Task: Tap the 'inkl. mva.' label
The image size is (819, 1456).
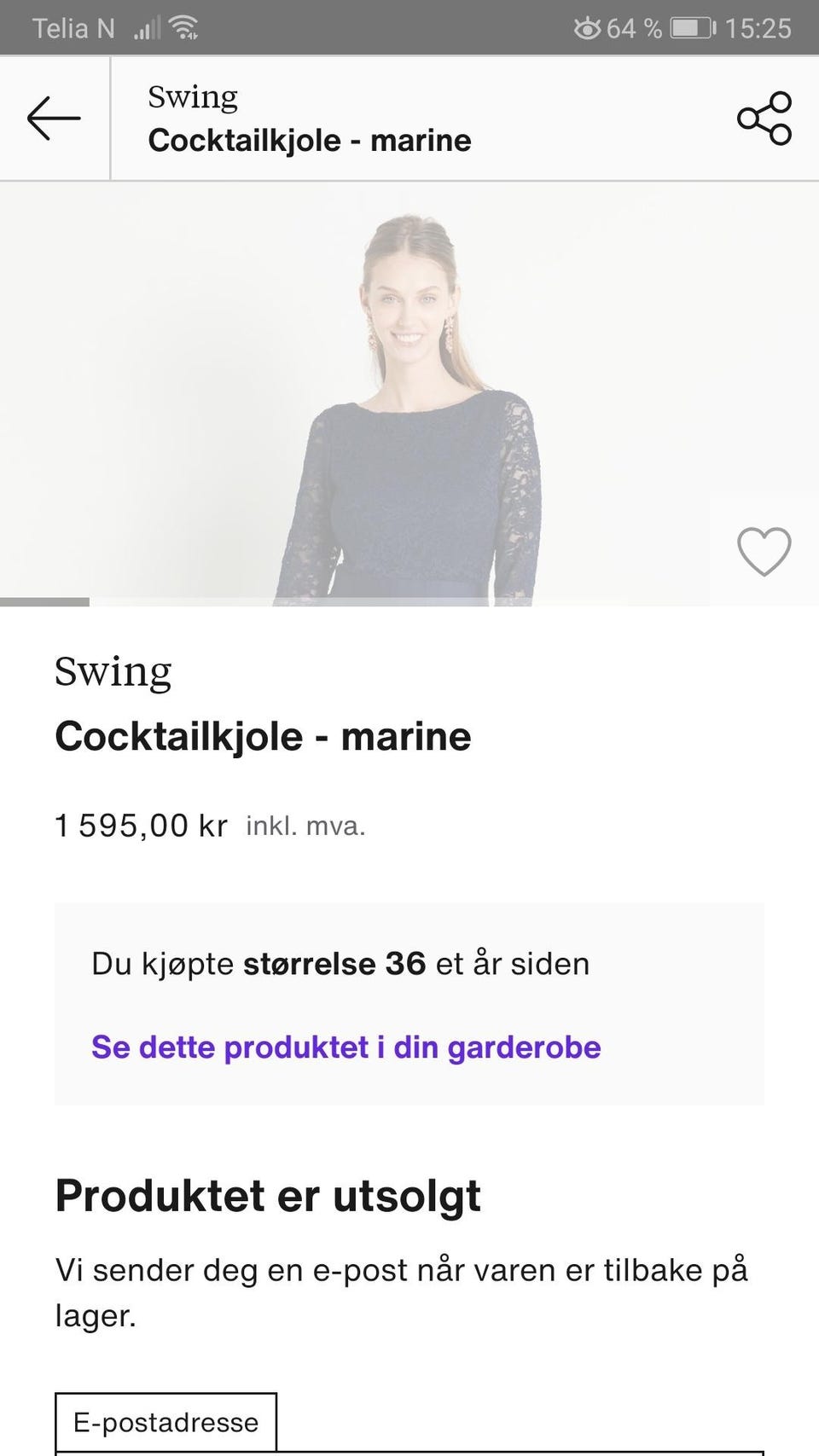Action: coord(305,825)
